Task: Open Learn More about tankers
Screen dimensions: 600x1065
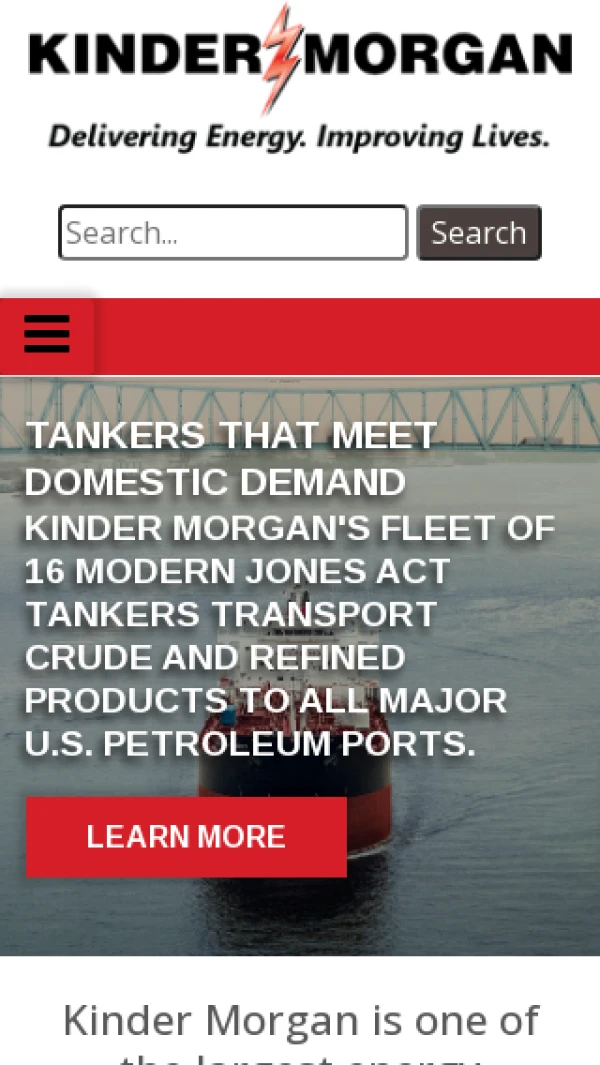Action: point(186,837)
